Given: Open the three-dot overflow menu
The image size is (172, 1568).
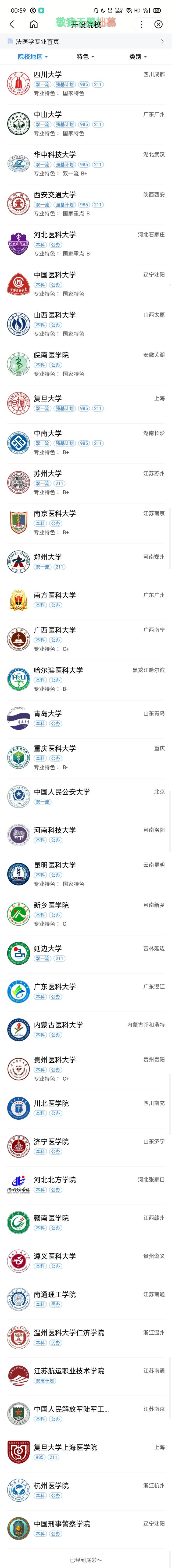Looking at the screenshot, I should pyautogui.click(x=141, y=24).
